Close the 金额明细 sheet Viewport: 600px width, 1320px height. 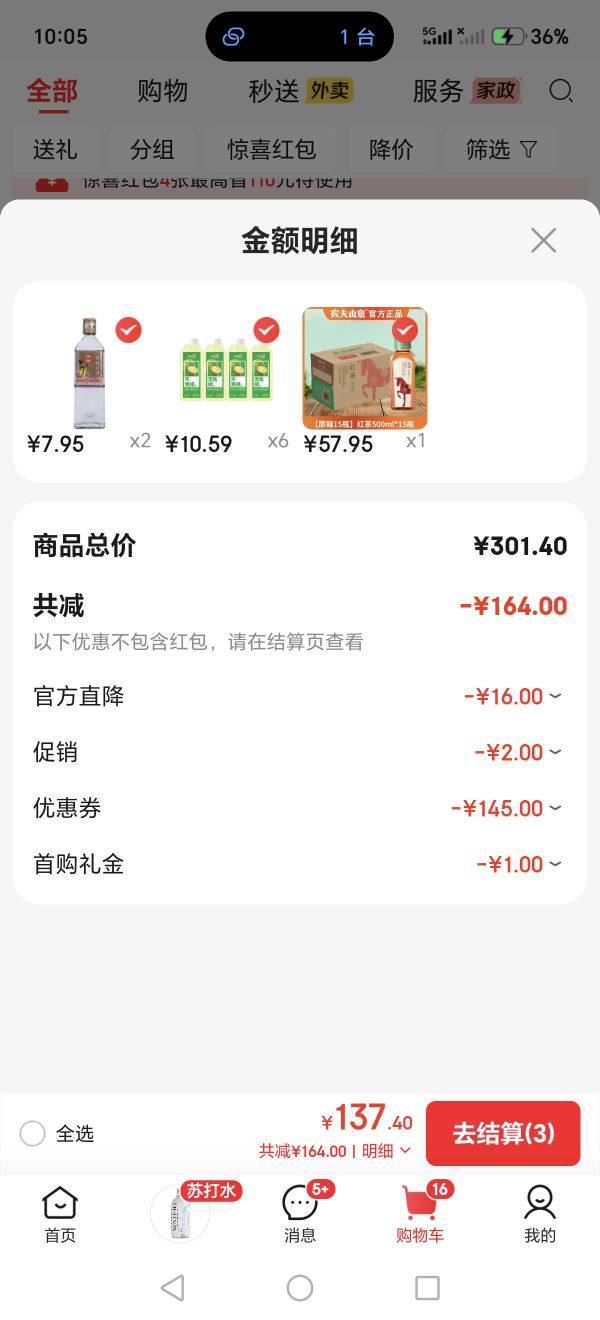(543, 240)
